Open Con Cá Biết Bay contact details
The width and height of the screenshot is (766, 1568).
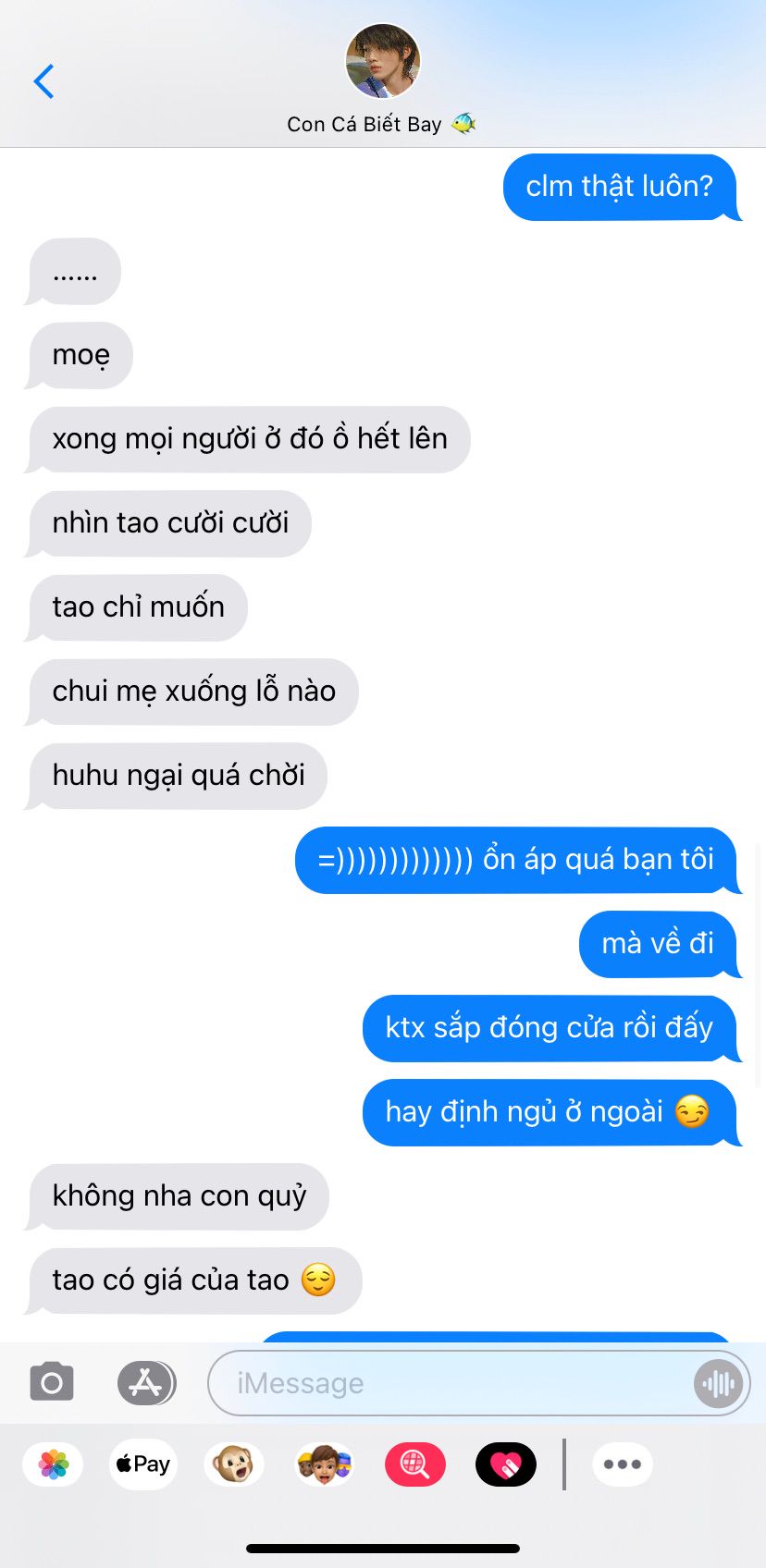(382, 80)
